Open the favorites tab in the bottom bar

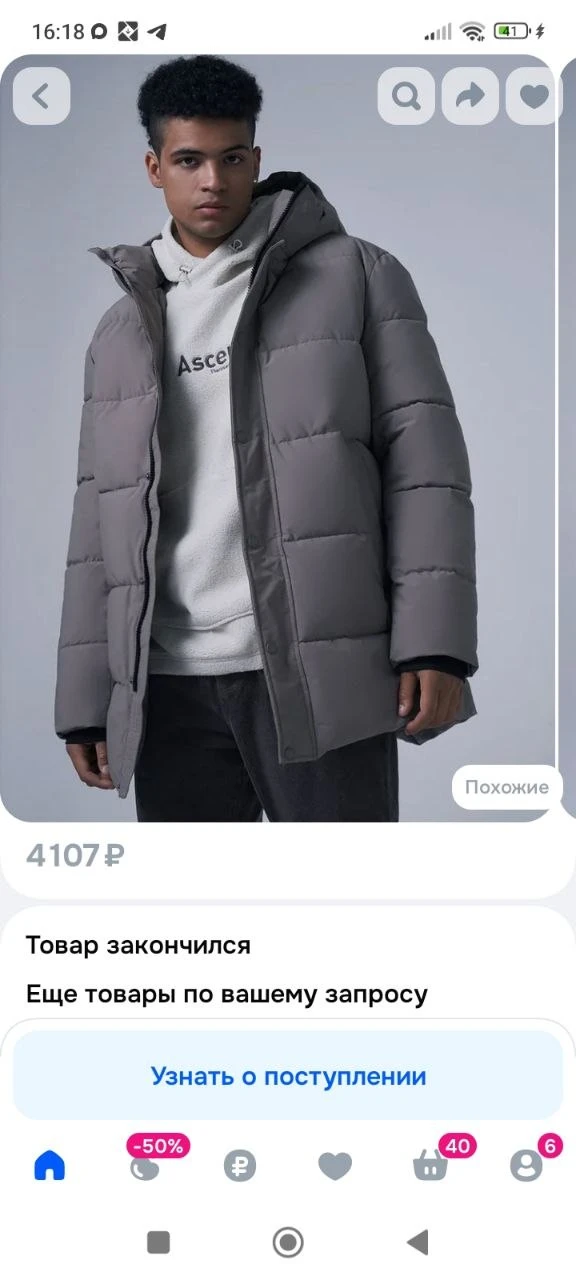coord(335,1166)
